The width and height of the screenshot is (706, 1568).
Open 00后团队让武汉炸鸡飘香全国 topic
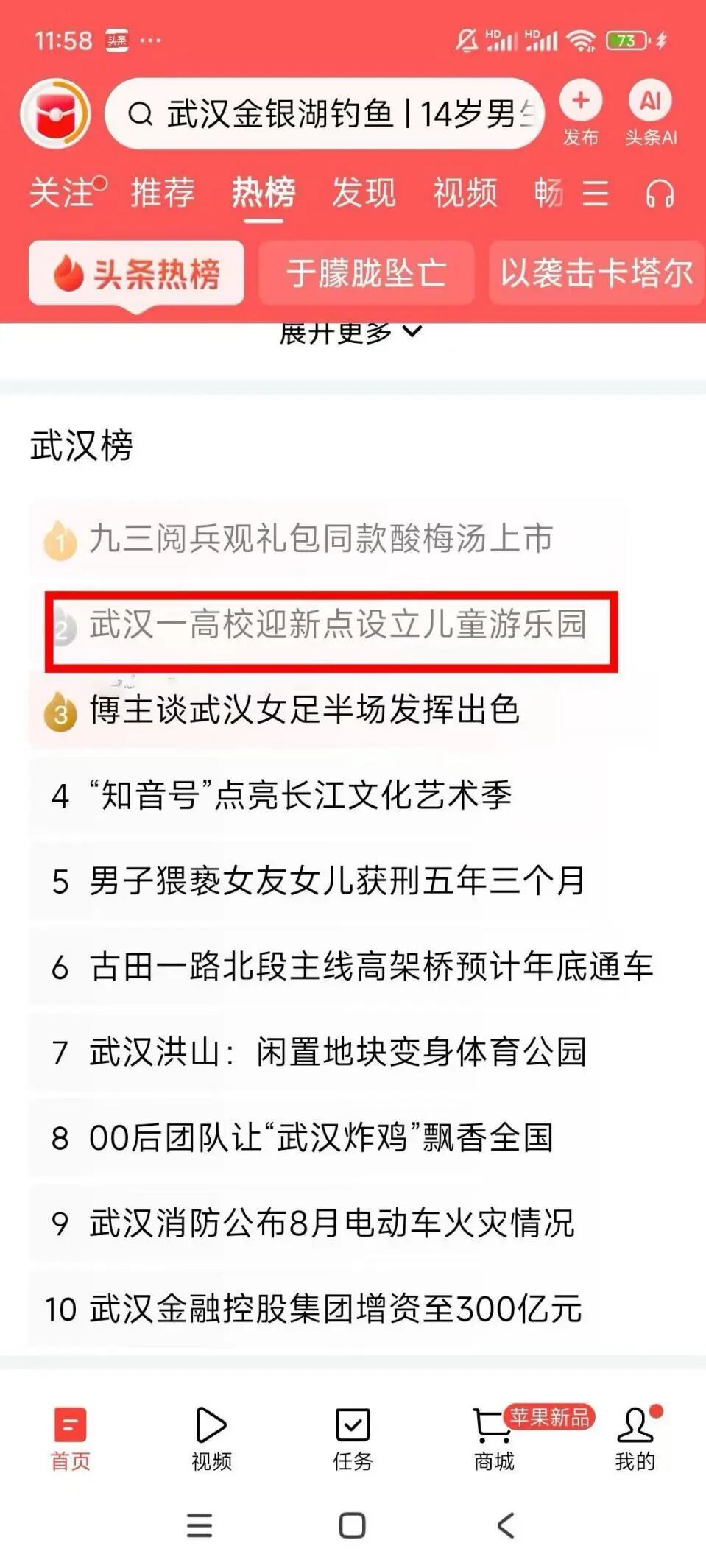coord(320,1138)
